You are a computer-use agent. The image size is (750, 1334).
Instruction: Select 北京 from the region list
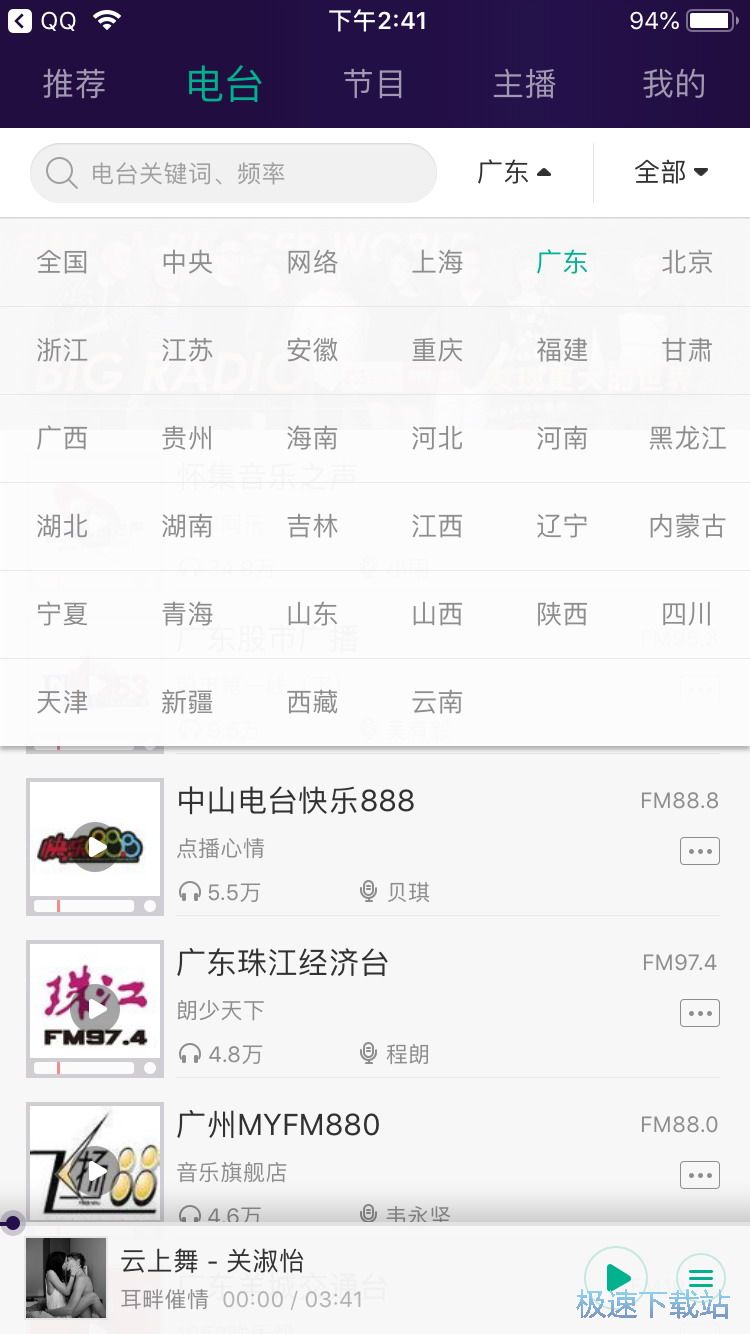[687, 263]
